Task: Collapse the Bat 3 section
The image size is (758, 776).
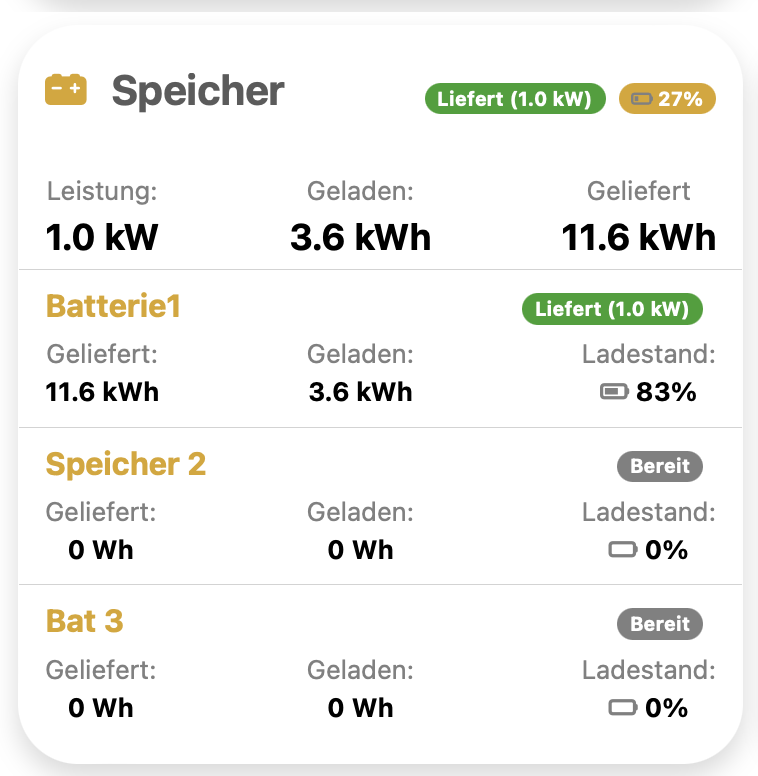Action: click(x=84, y=621)
